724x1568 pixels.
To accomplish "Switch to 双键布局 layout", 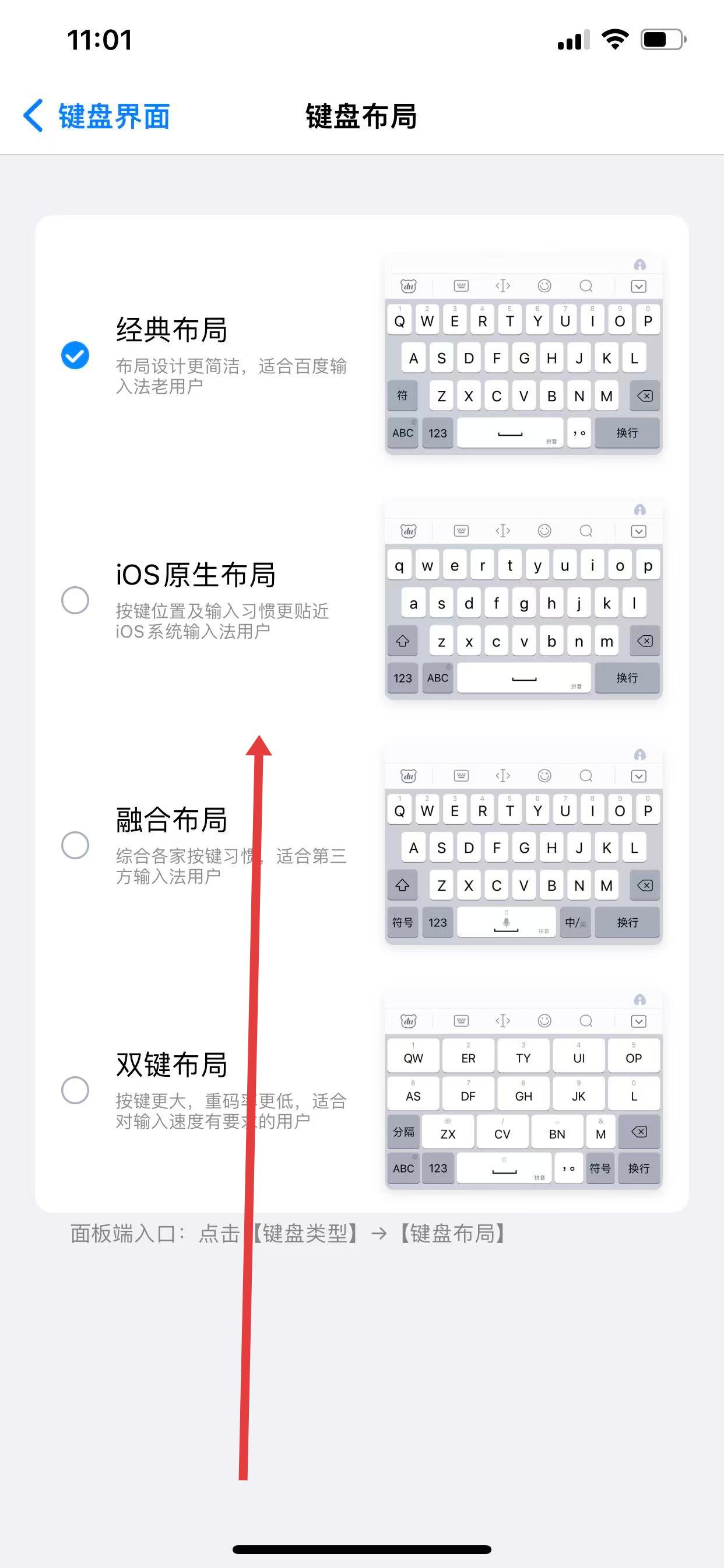I will click(x=75, y=1090).
